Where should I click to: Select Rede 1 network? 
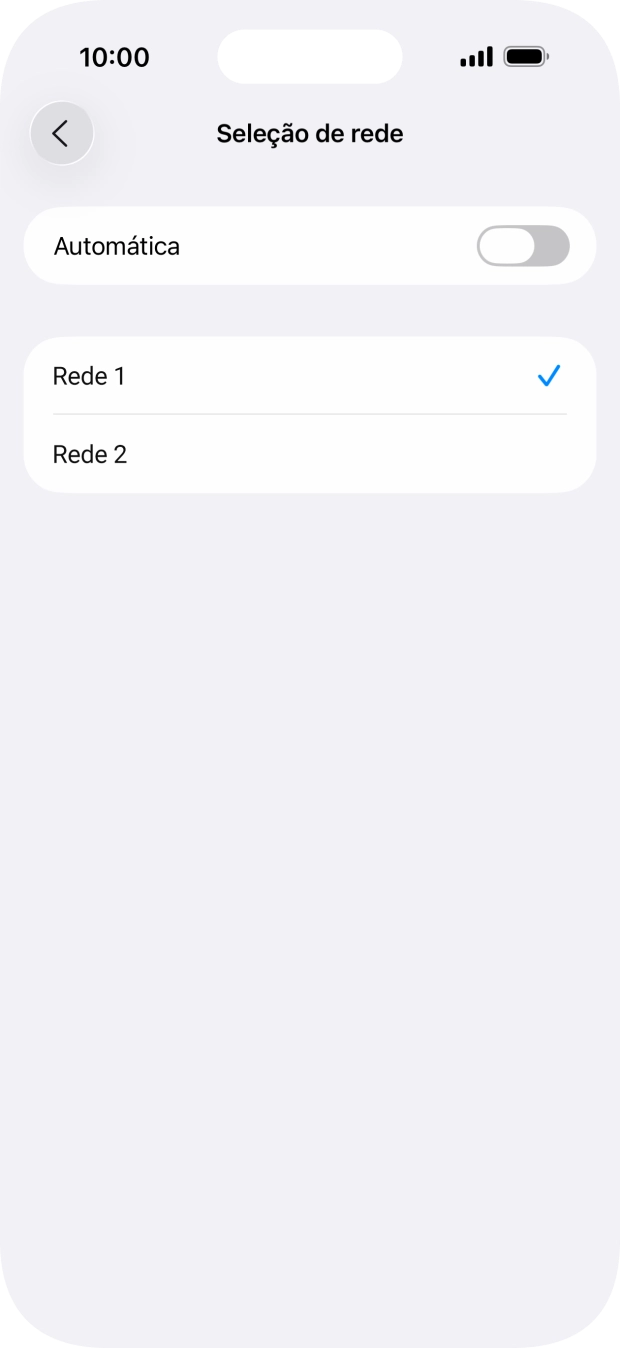(x=310, y=376)
